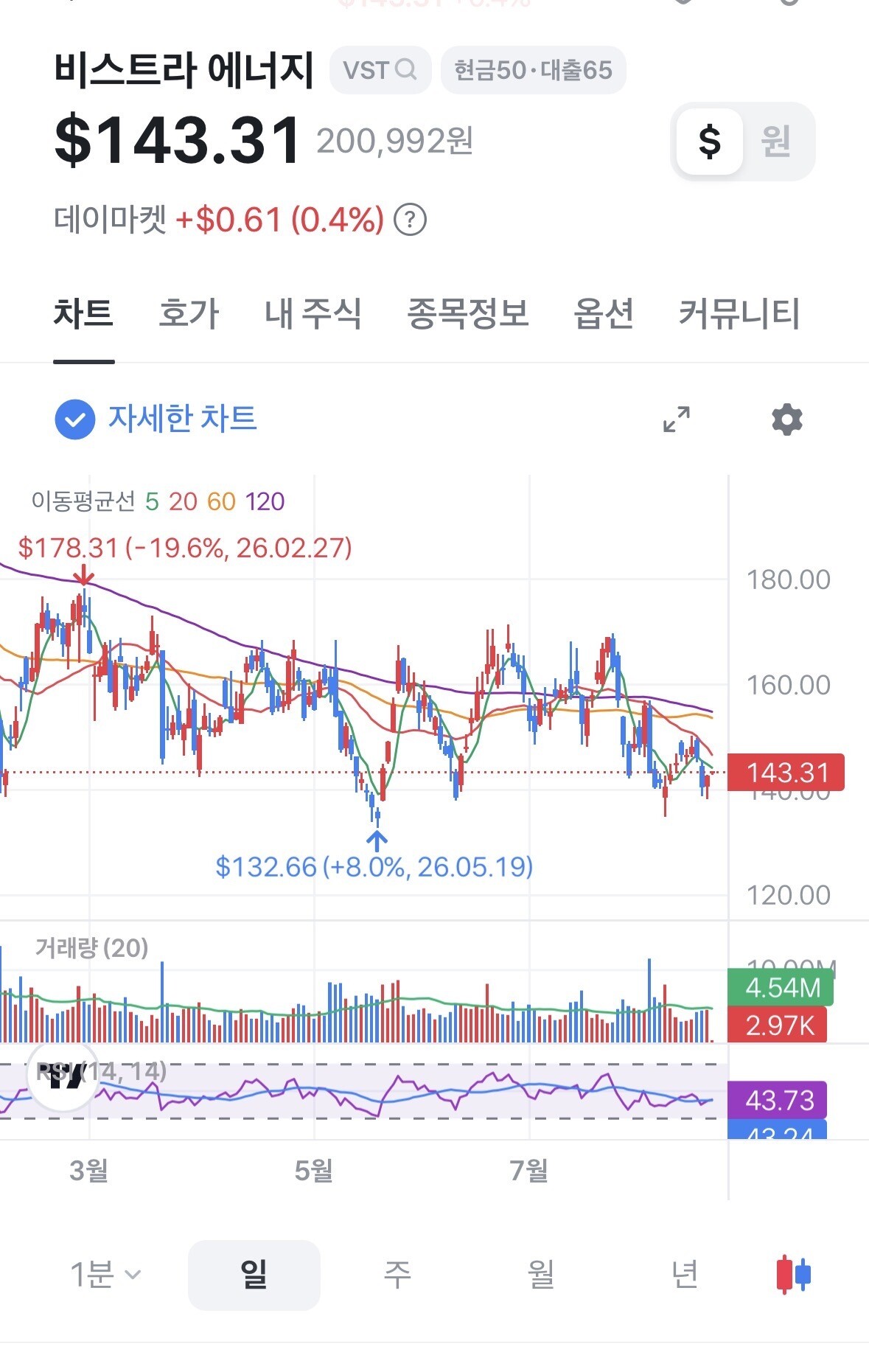Viewport: 869px width, 1372px height.
Task: Select the 옵션 tab
Action: click(604, 313)
